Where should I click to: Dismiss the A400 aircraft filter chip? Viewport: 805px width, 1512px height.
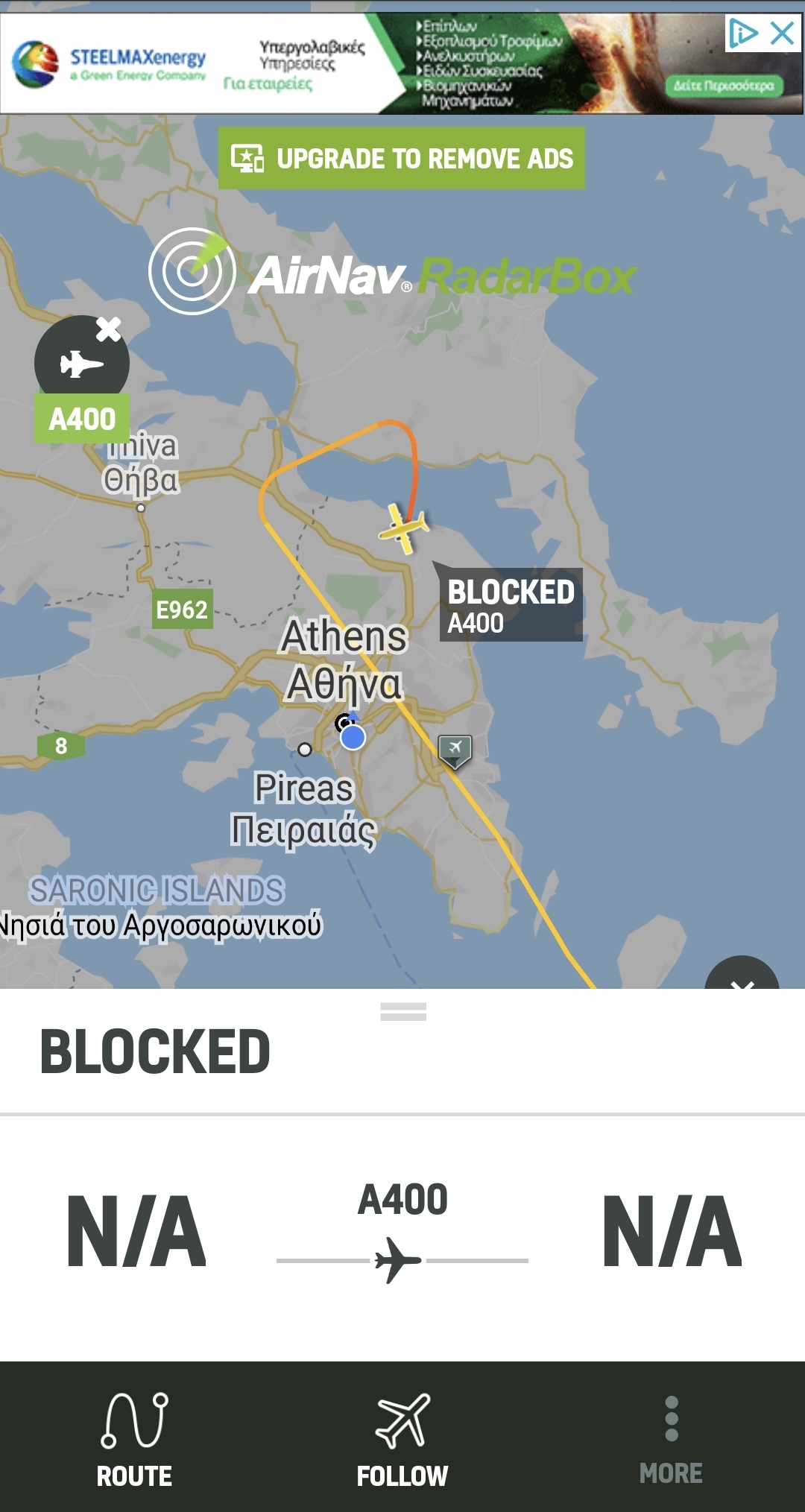(109, 329)
